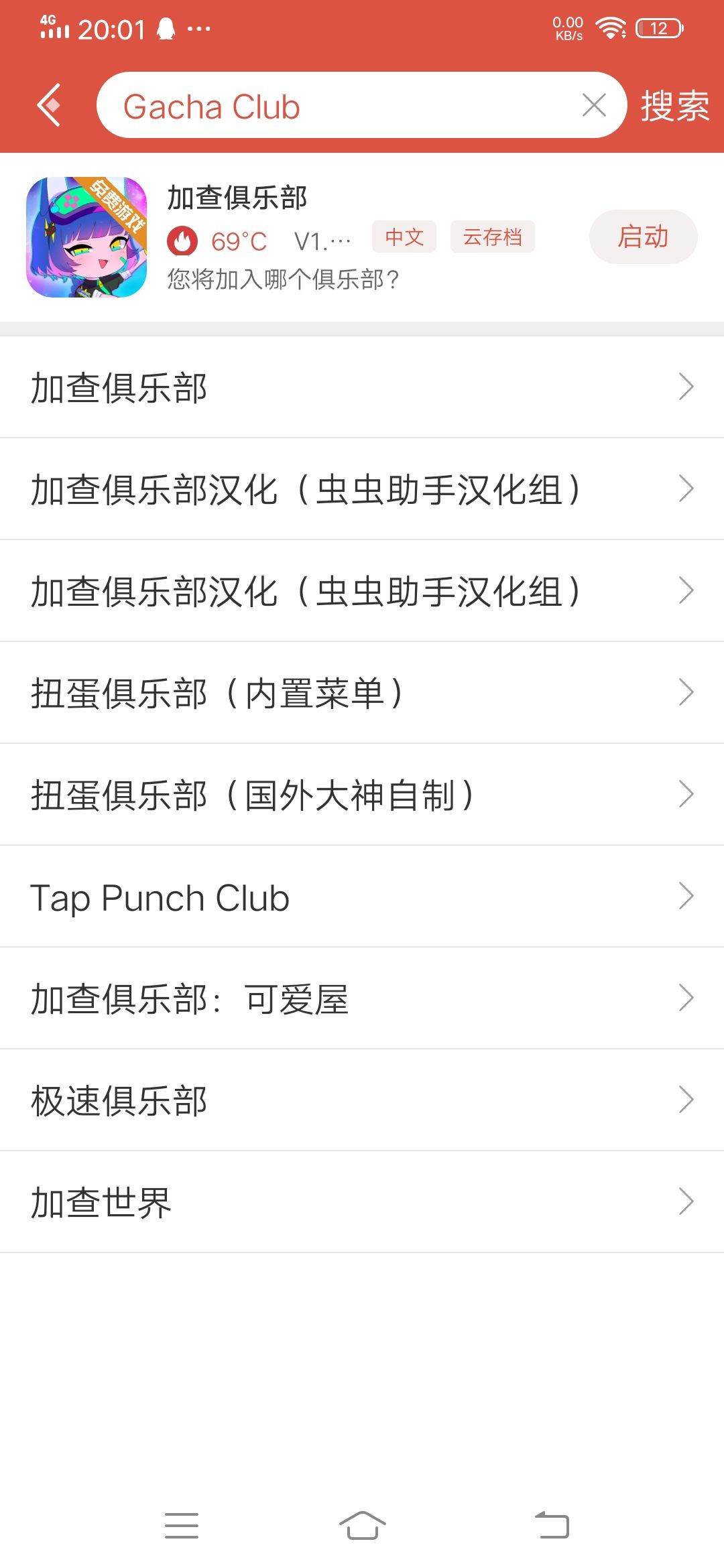Tap the 搜索 search button
The height and width of the screenshot is (1568, 724).
[x=674, y=106]
